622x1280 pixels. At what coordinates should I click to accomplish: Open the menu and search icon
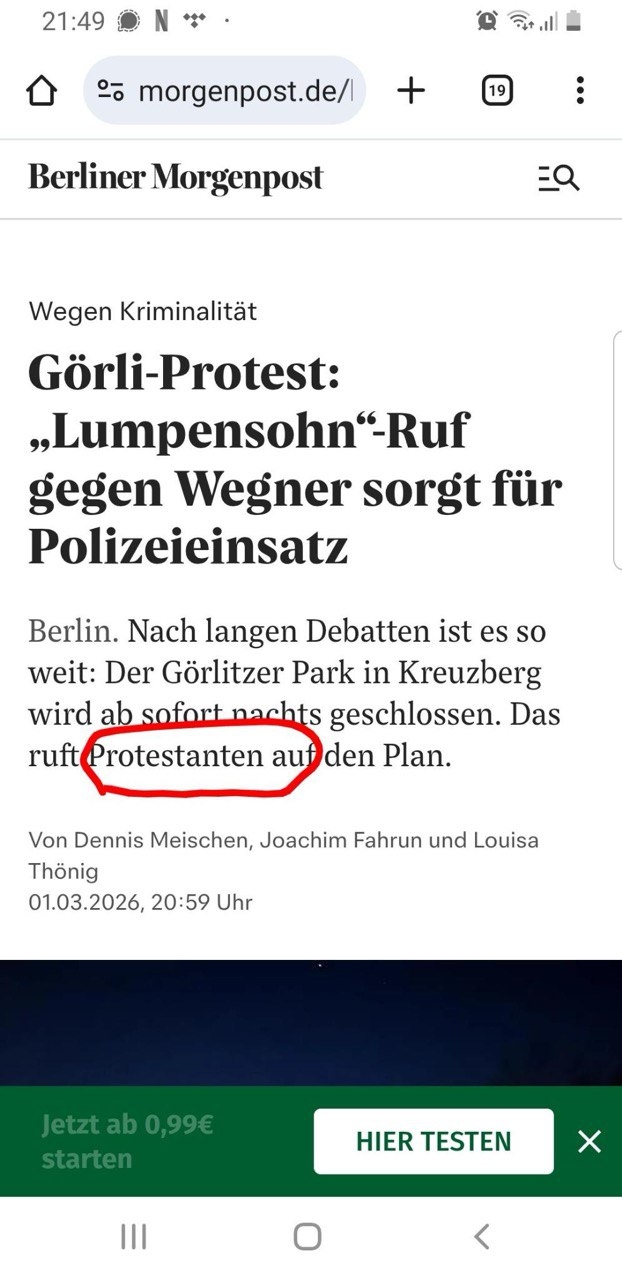558,179
